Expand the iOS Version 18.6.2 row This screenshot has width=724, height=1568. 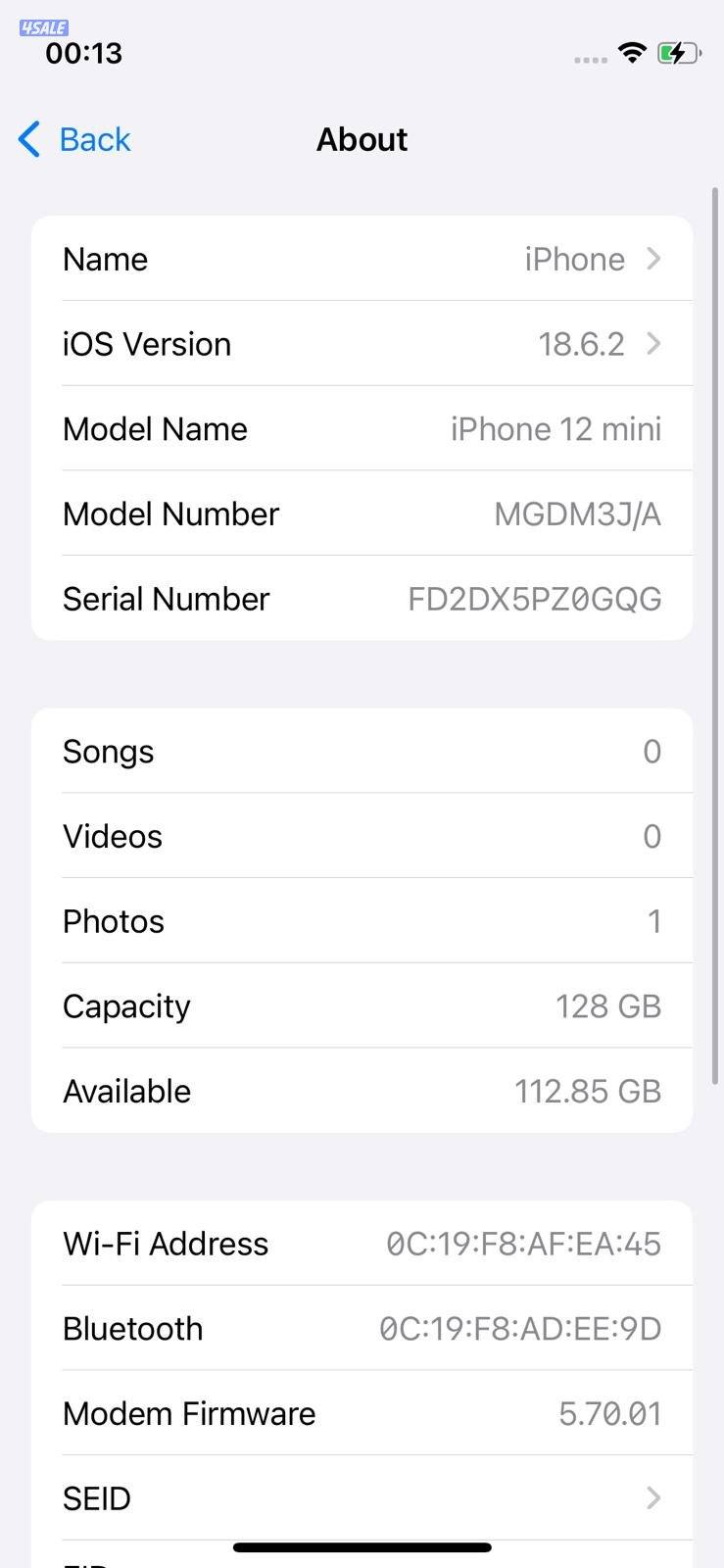[x=653, y=344]
